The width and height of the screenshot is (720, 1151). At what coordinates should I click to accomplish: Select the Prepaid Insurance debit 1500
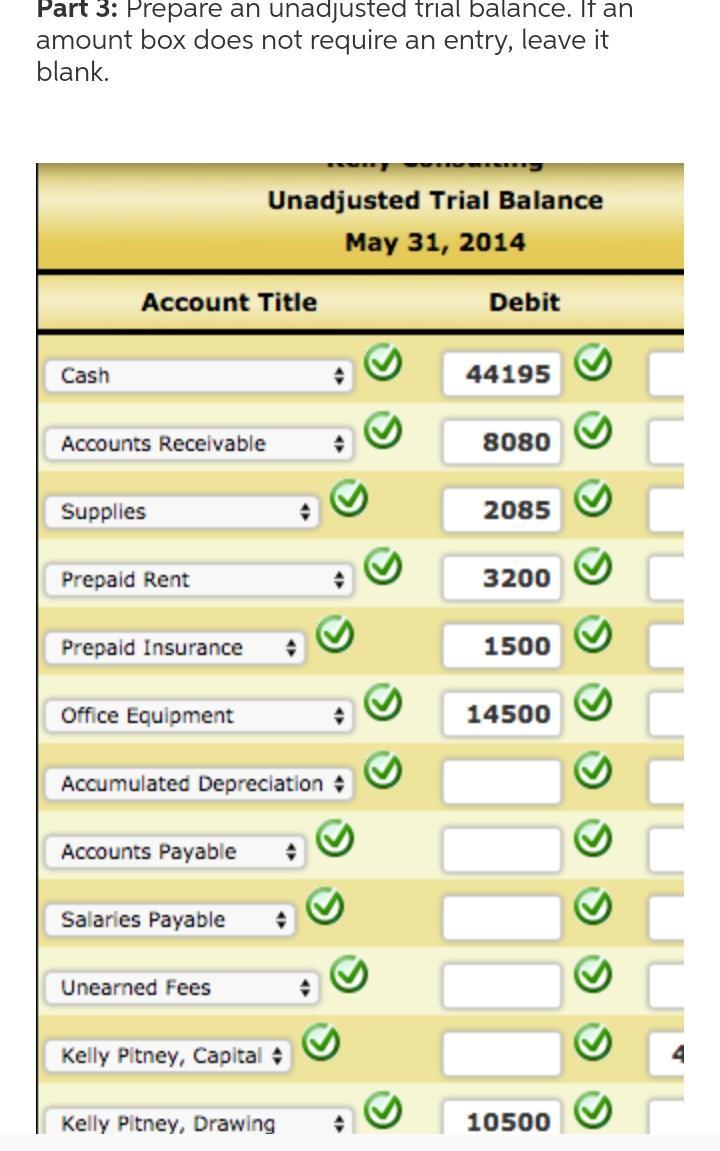point(502,646)
